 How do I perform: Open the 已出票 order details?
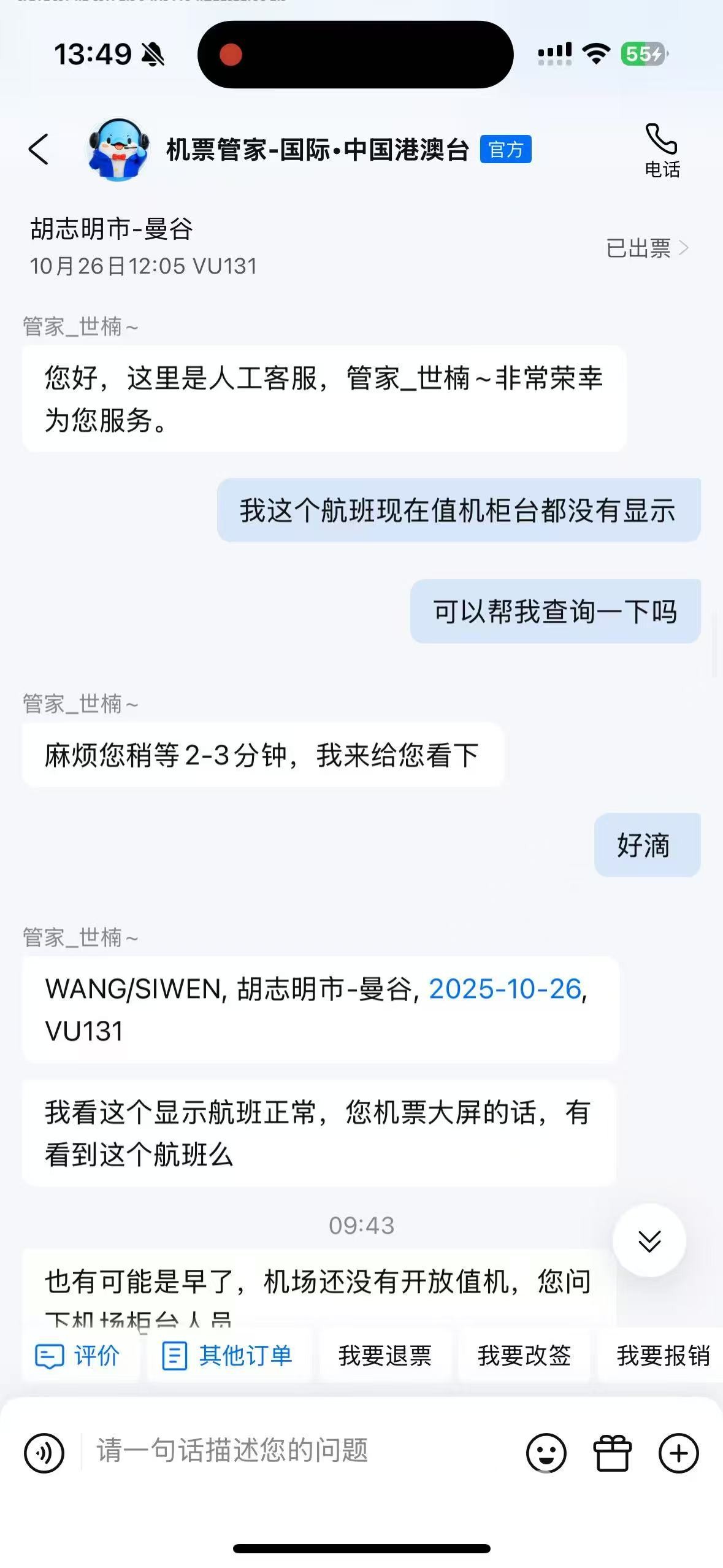click(x=647, y=248)
